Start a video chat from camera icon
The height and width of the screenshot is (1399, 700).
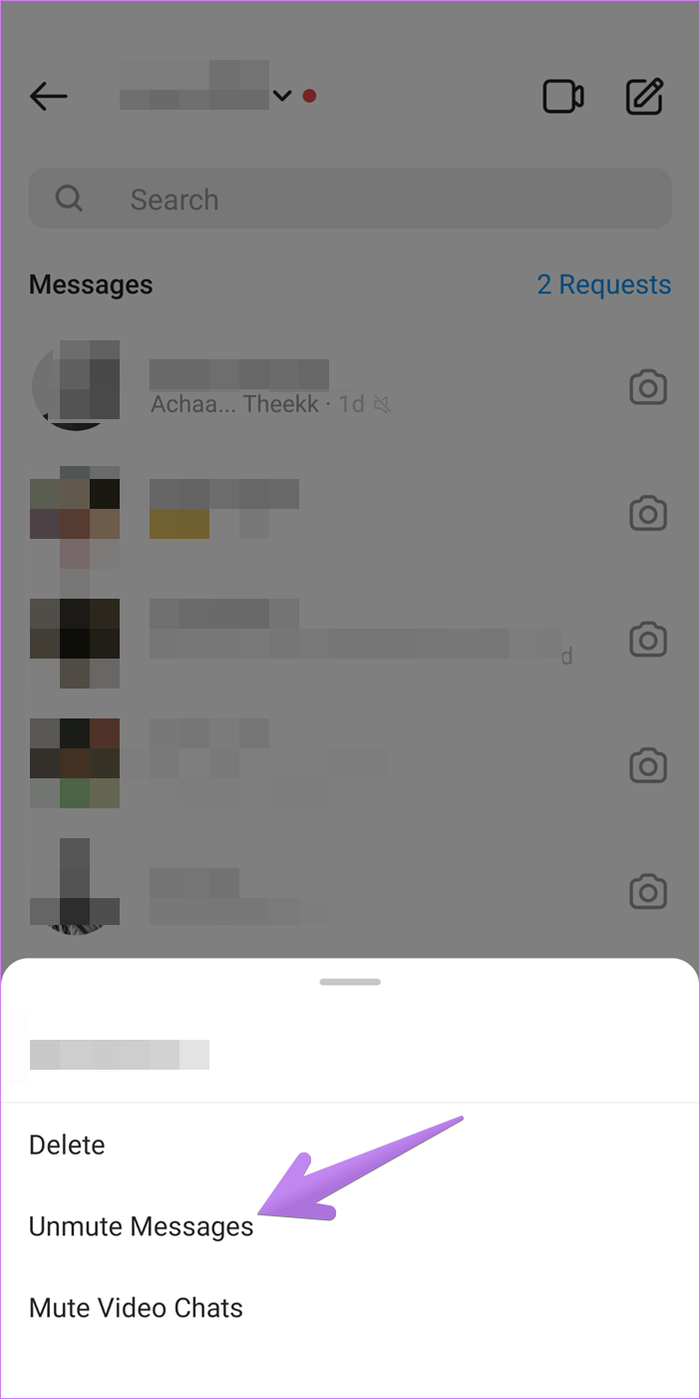coord(563,97)
